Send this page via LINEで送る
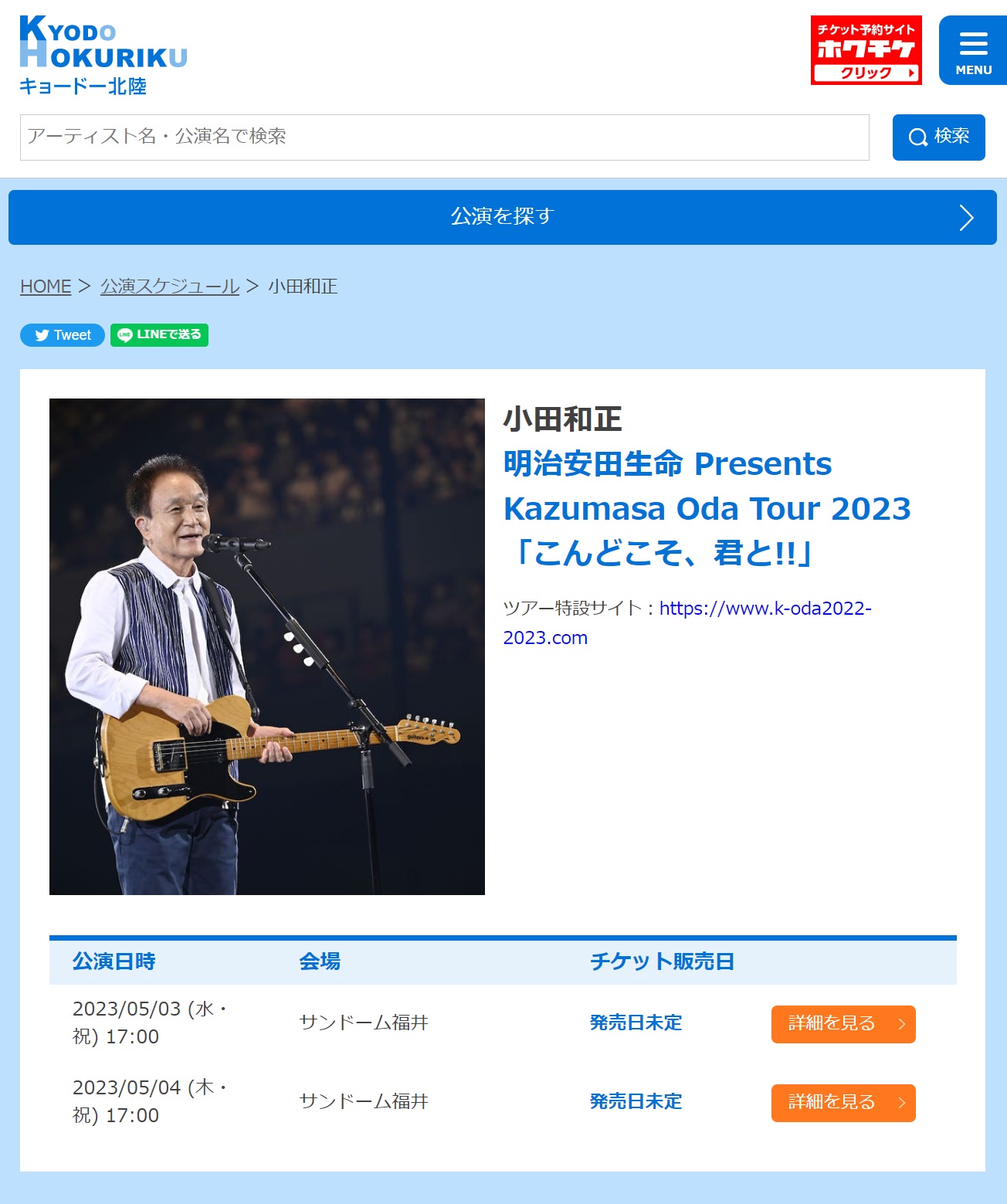Image resolution: width=1007 pixels, height=1204 pixels. pyautogui.click(x=159, y=335)
